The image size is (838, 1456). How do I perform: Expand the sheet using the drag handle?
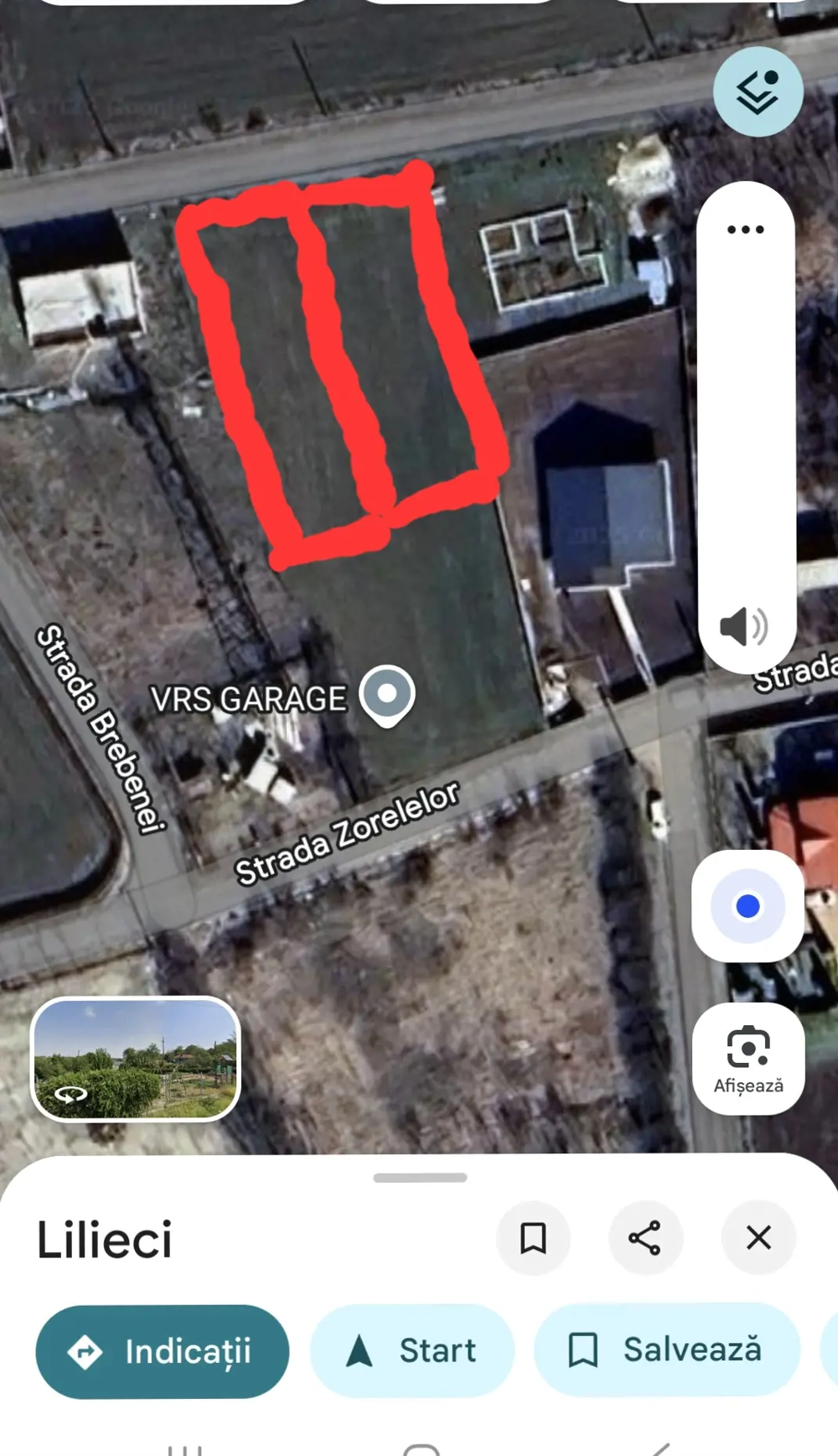(420, 1178)
